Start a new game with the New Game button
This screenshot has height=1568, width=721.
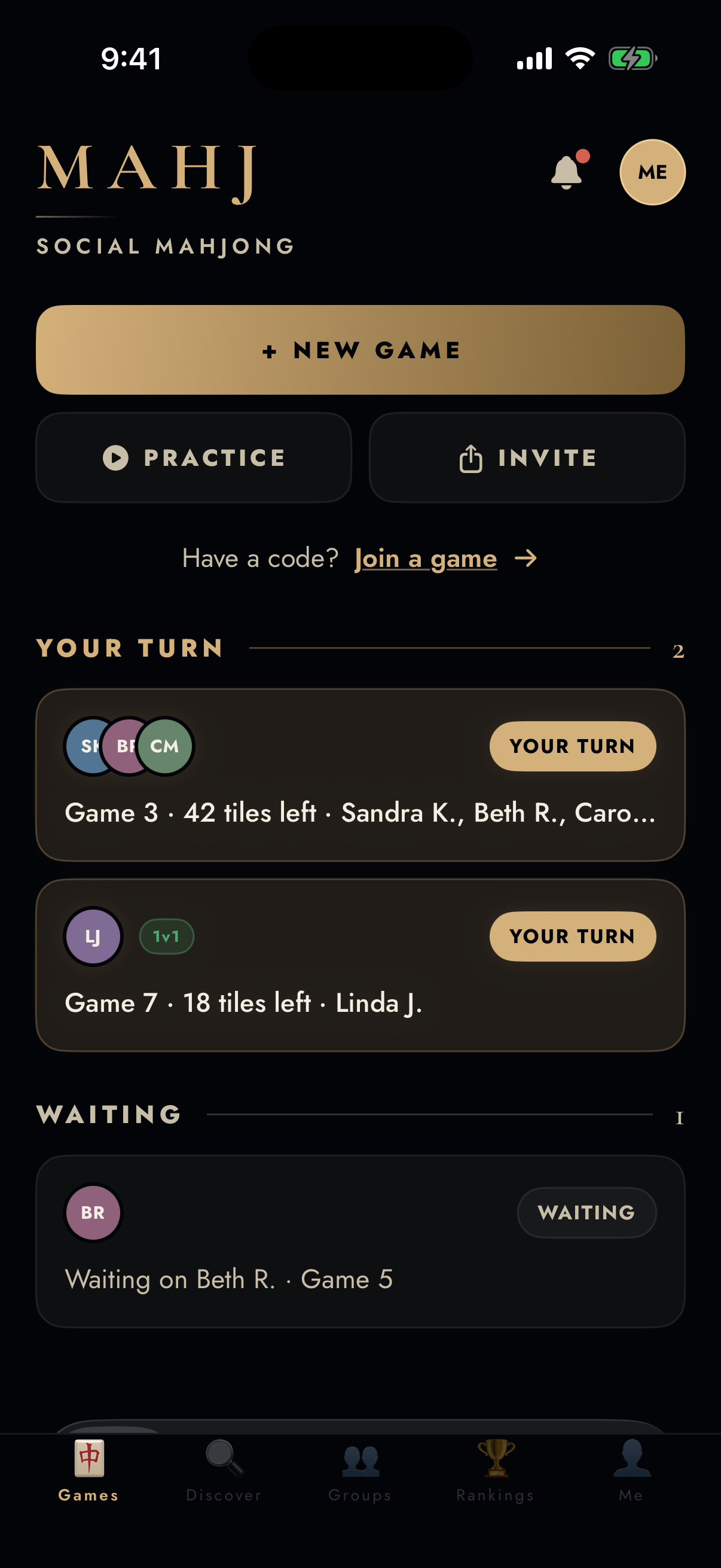click(360, 349)
